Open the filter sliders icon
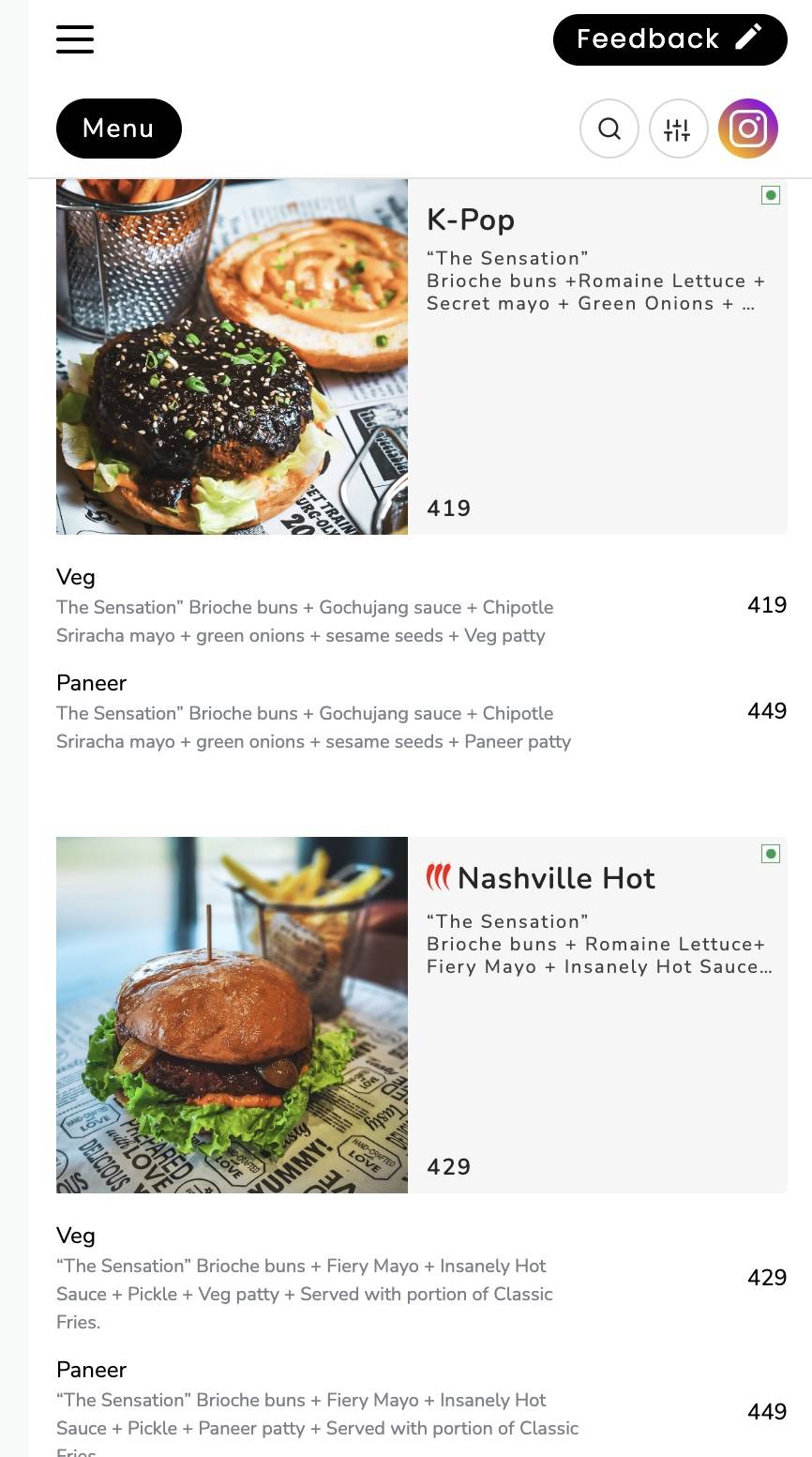Screen dimensions: 812x1457 click(679, 129)
